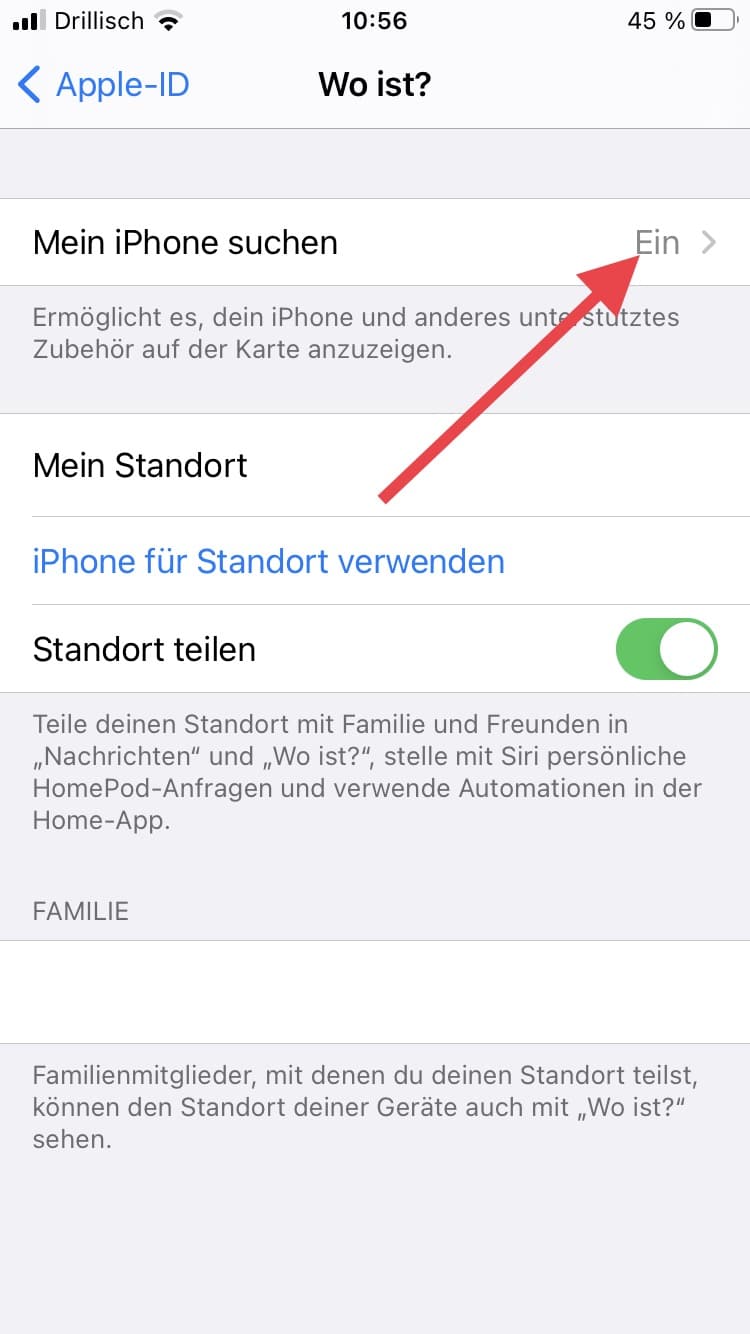The width and height of the screenshot is (750, 1334).
Task: Tap iPhone für Standort verwenden
Action: pos(268,561)
